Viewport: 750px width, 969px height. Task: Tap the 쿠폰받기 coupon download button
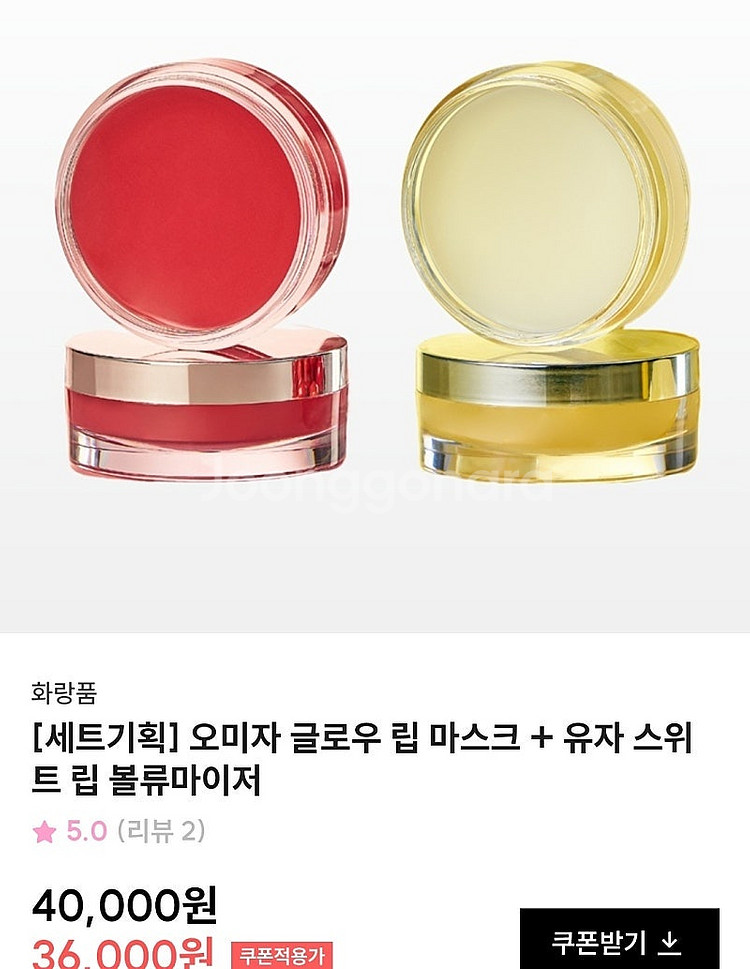(x=619, y=940)
